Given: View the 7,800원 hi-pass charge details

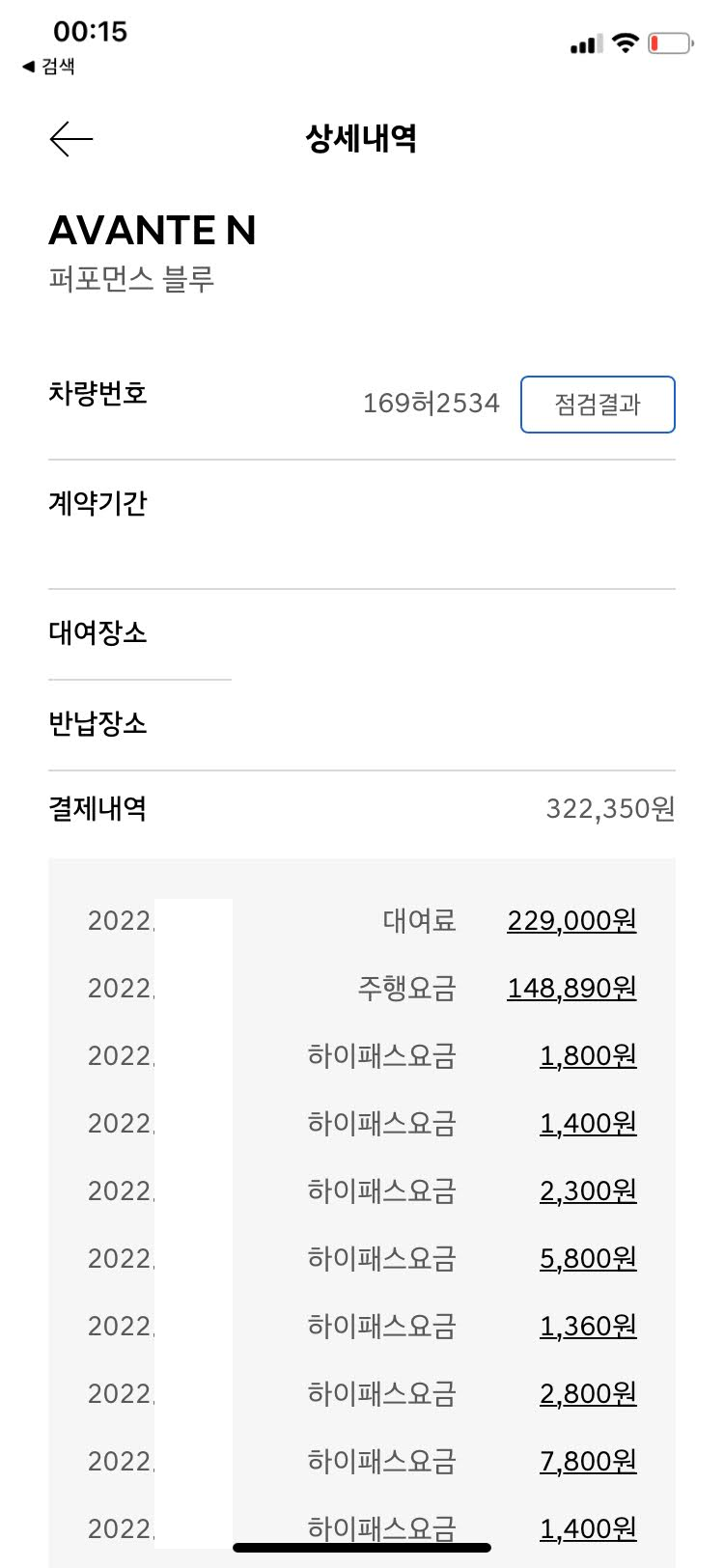Looking at the screenshot, I should pyautogui.click(x=588, y=1462).
